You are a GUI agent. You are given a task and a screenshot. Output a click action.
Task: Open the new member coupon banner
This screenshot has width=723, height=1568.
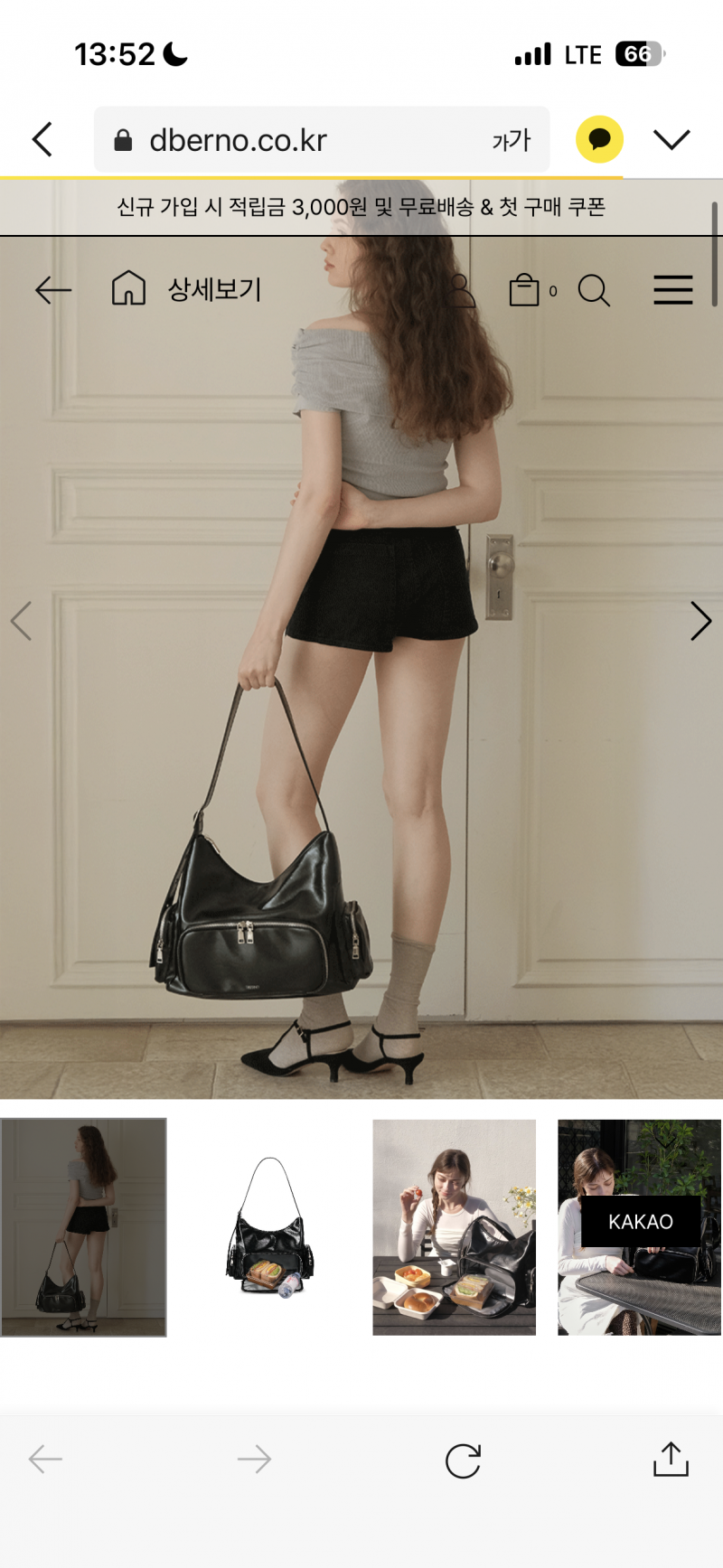[361, 207]
